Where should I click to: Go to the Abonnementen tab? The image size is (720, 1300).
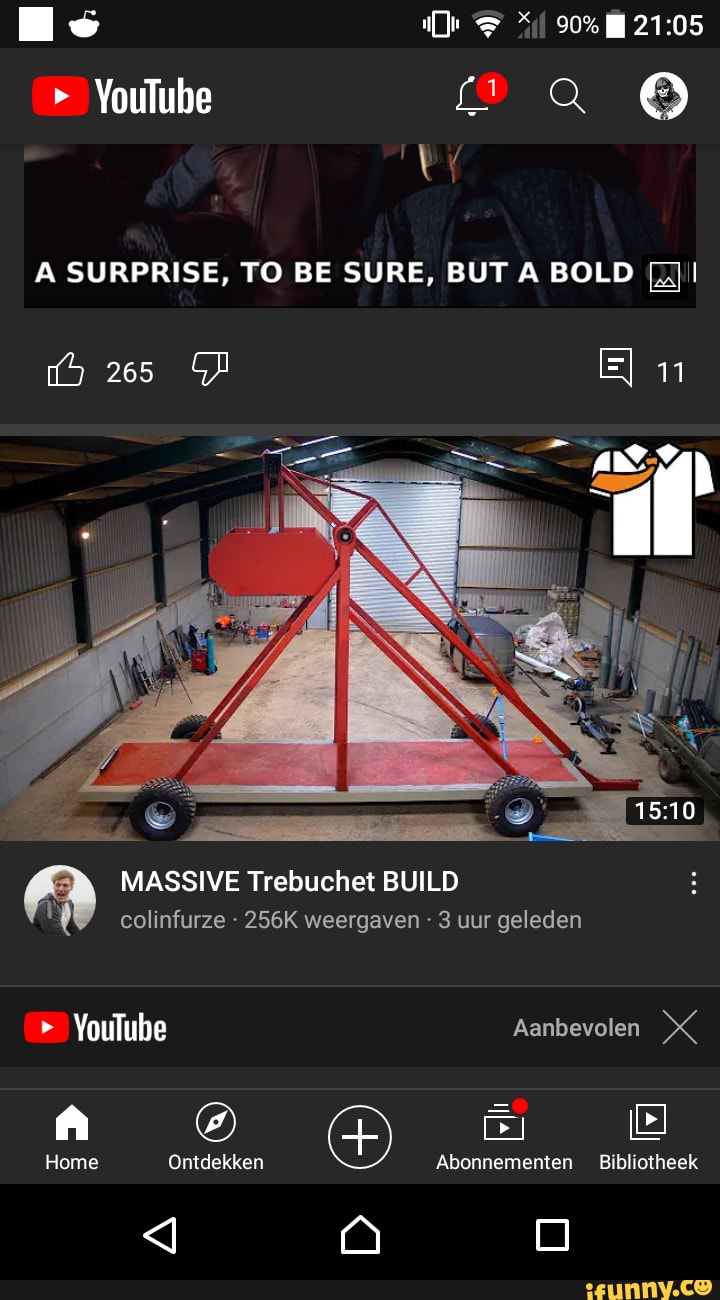click(504, 1138)
